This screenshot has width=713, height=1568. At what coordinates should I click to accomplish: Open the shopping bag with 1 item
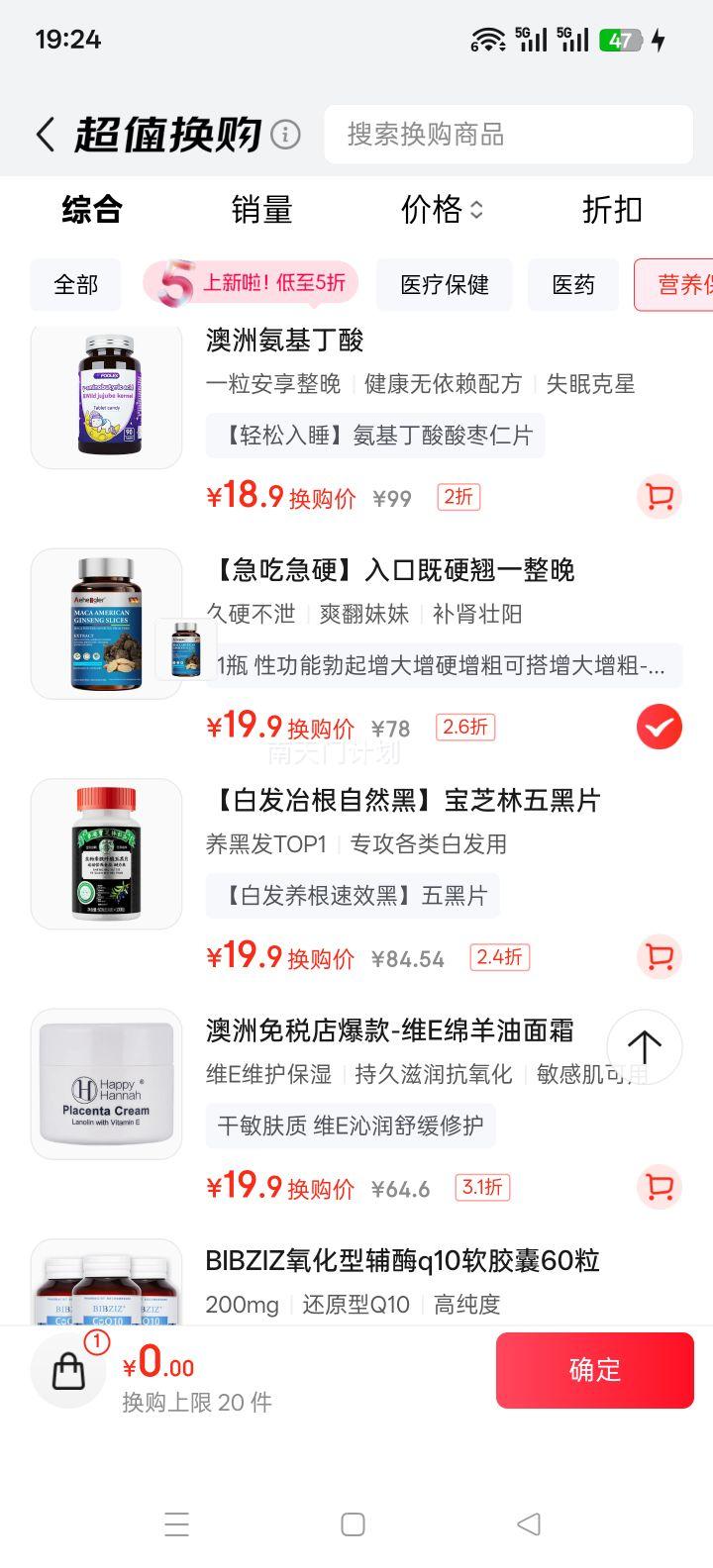[x=68, y=1371]
